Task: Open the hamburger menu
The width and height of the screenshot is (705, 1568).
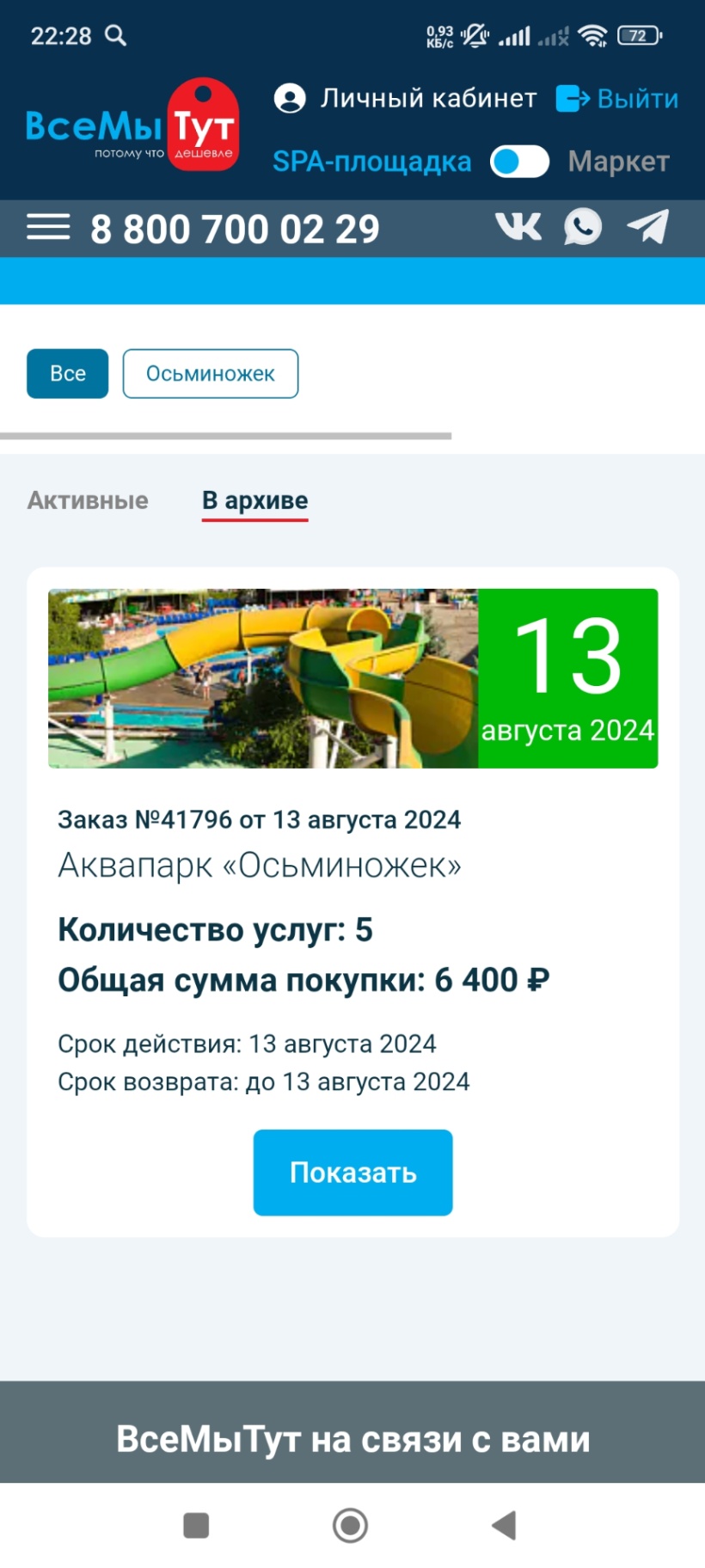Action: coord(48,228)
